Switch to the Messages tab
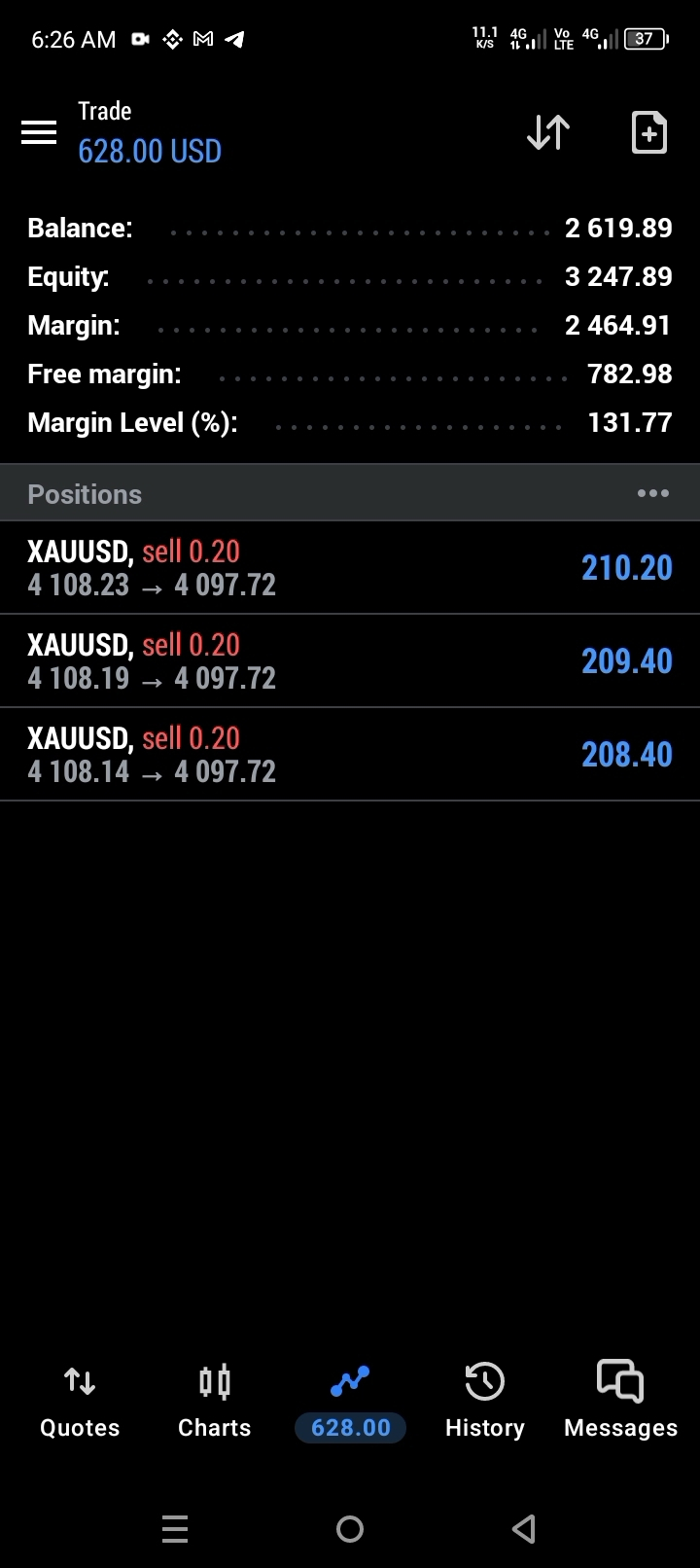700x1568 pixels. (620, 1402)
